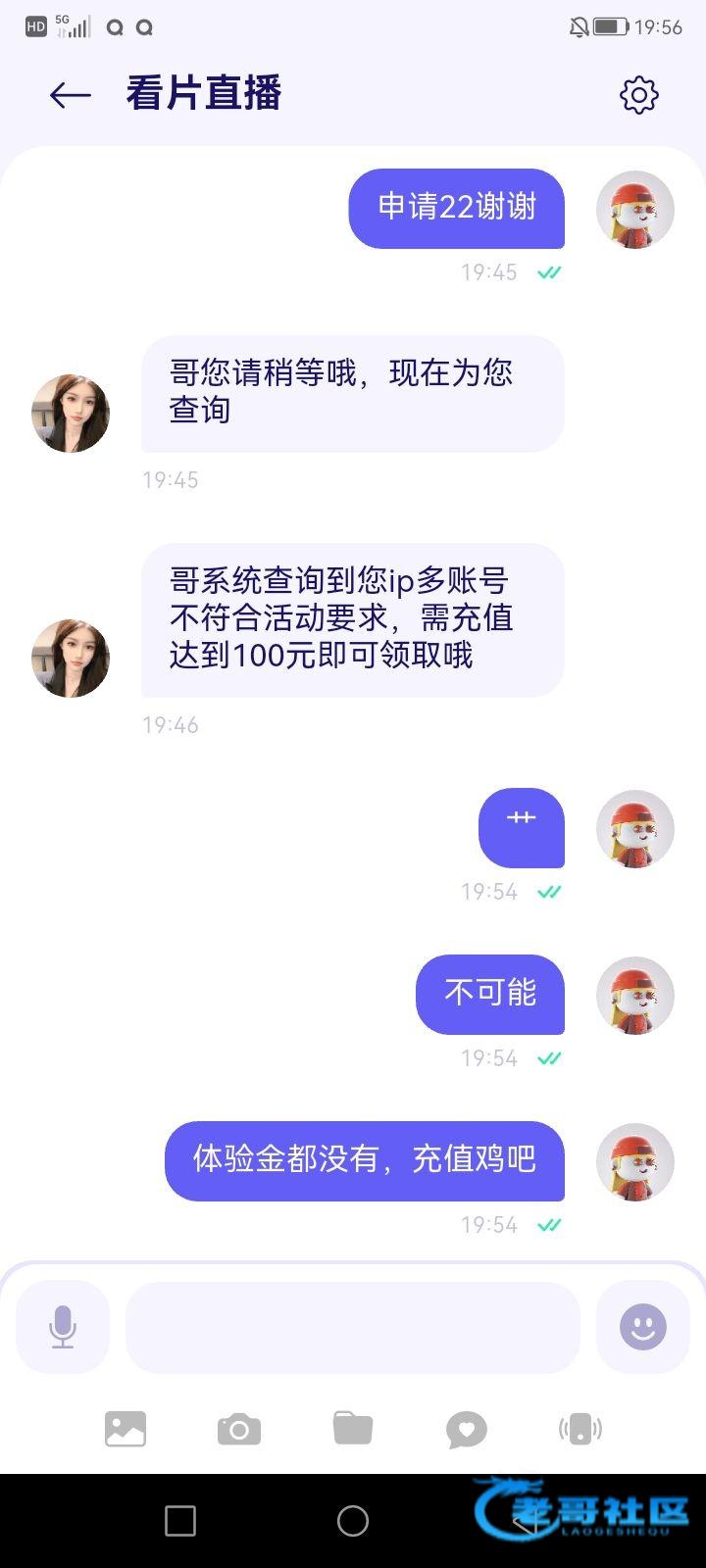The image size is (706, 1568).
Task: Go back from 看片直播 chat
Action: pos(70,95)
